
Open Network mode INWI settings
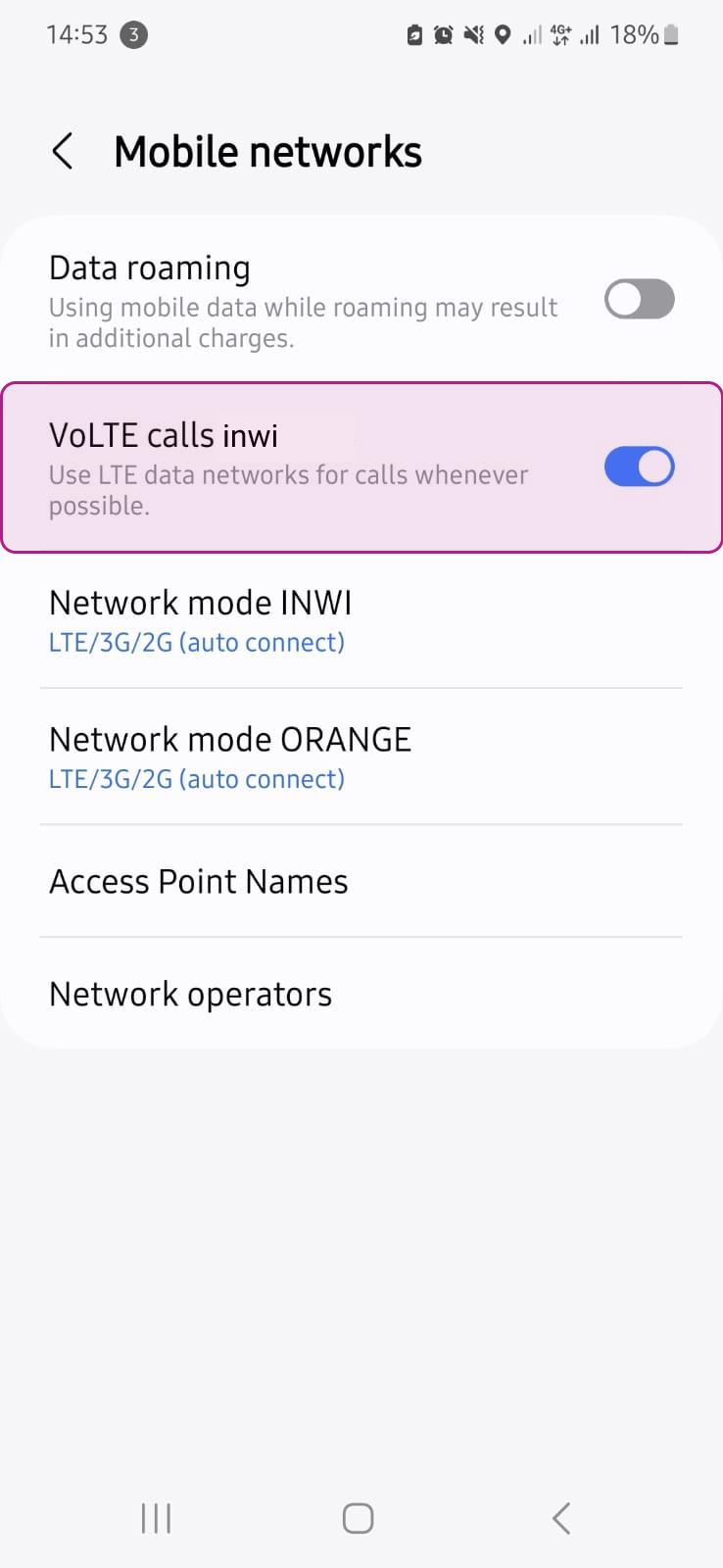click(361, 620)
